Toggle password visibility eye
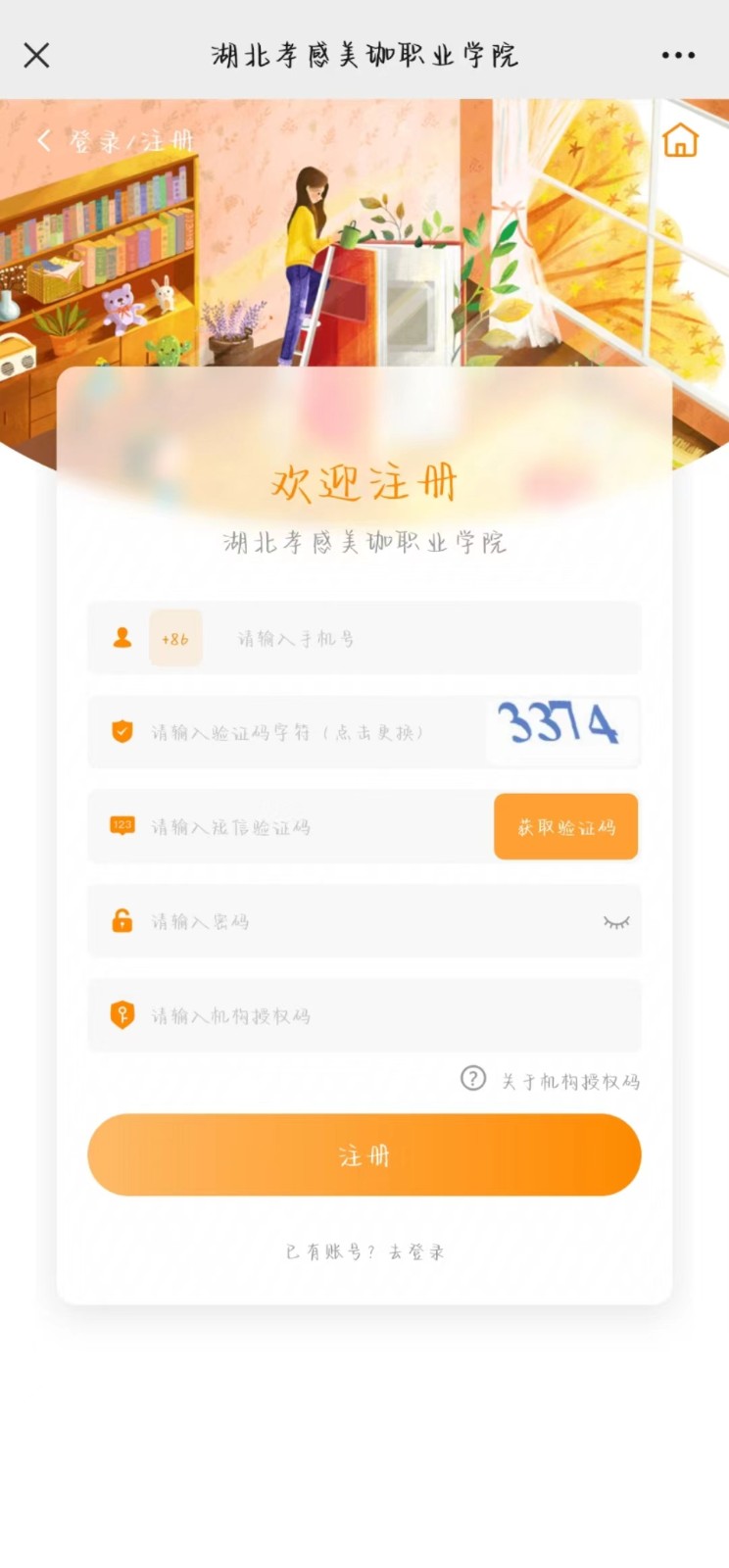729x1568 pixels. [615, 922]
